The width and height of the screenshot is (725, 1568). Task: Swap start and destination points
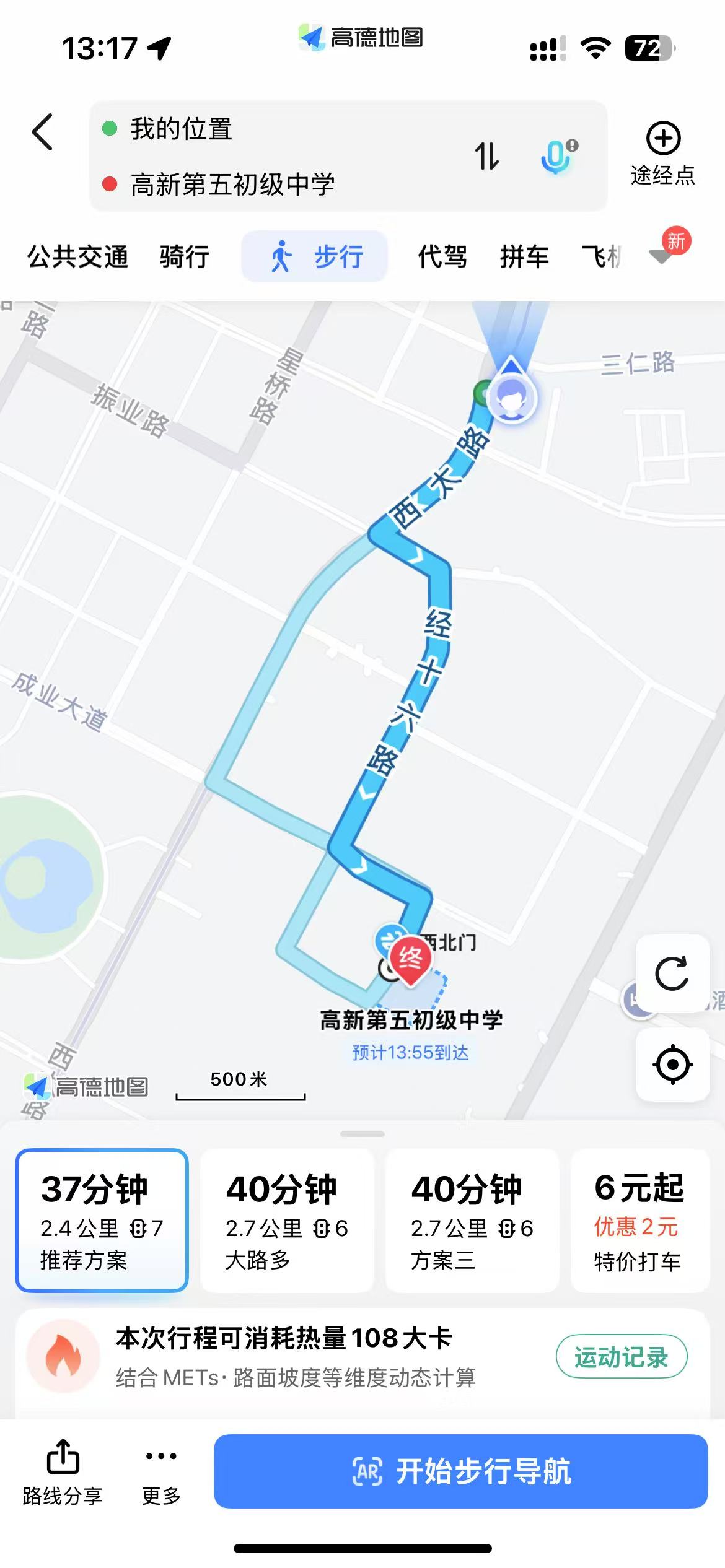(486, 156)
